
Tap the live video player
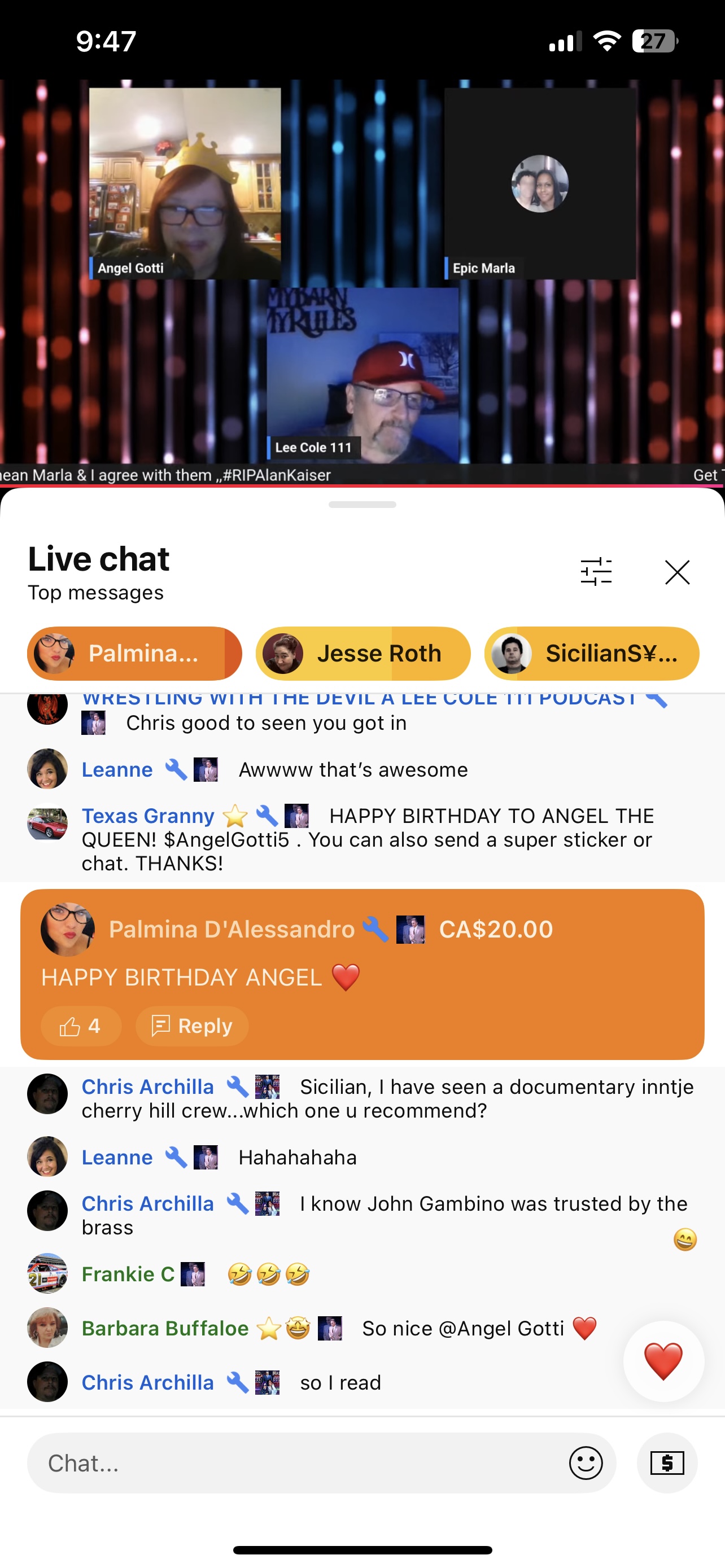362,280
